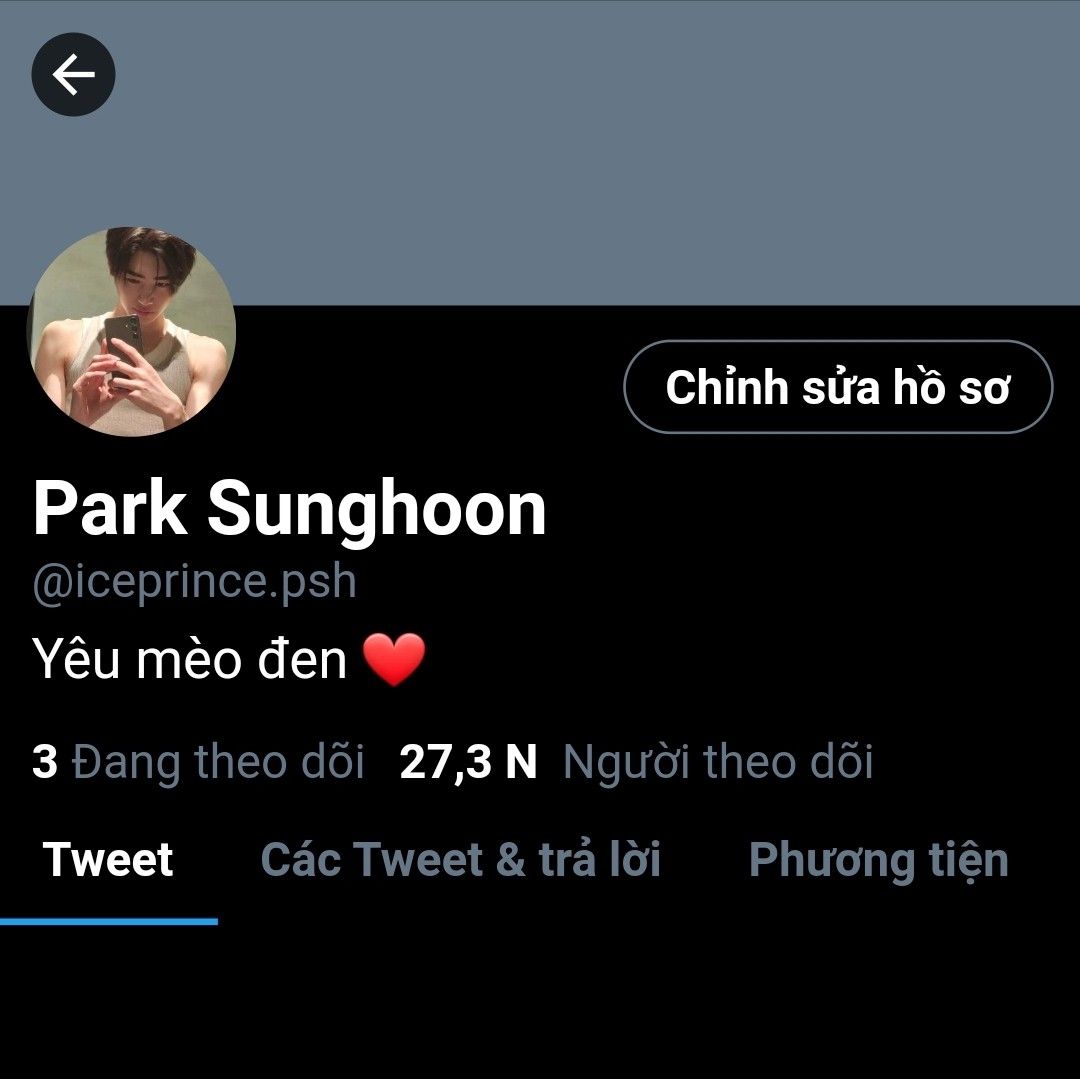Open the profile avatar photo
The image size is (1080, 1079).
click(131, 331)
